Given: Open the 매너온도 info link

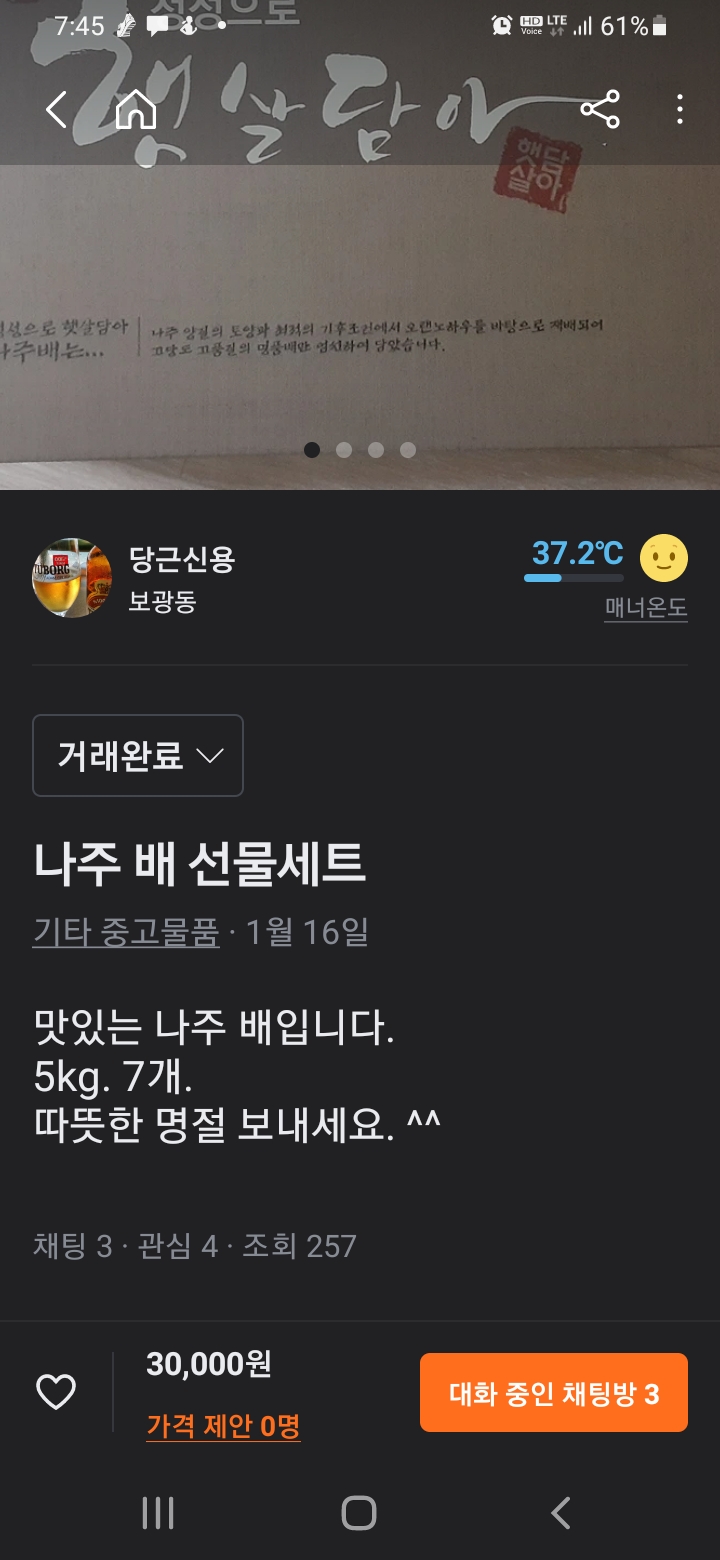Looking at the screenshot, I should click(x=646, y=607).
